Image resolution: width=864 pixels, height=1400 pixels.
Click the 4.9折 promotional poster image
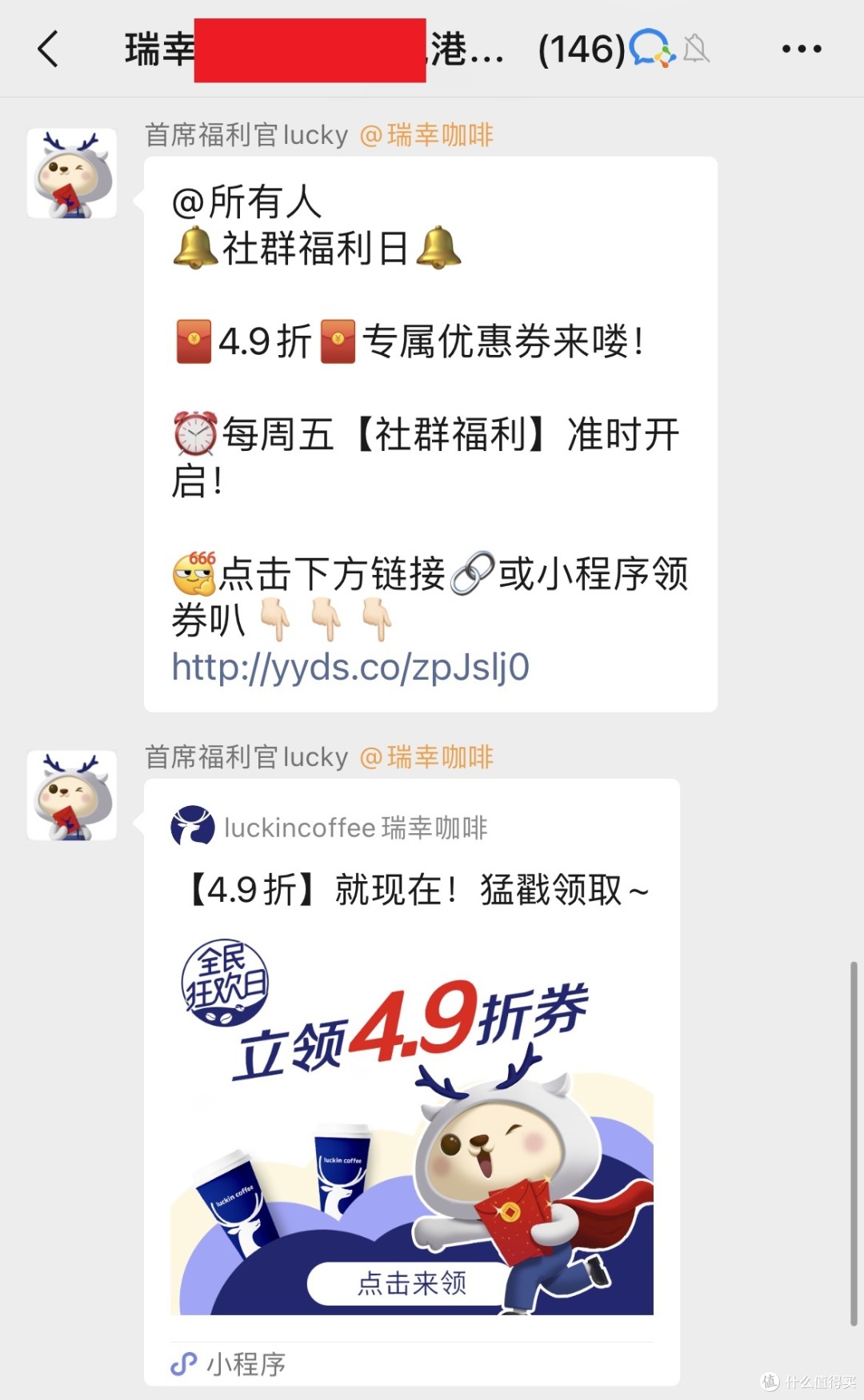(412, 1119)
